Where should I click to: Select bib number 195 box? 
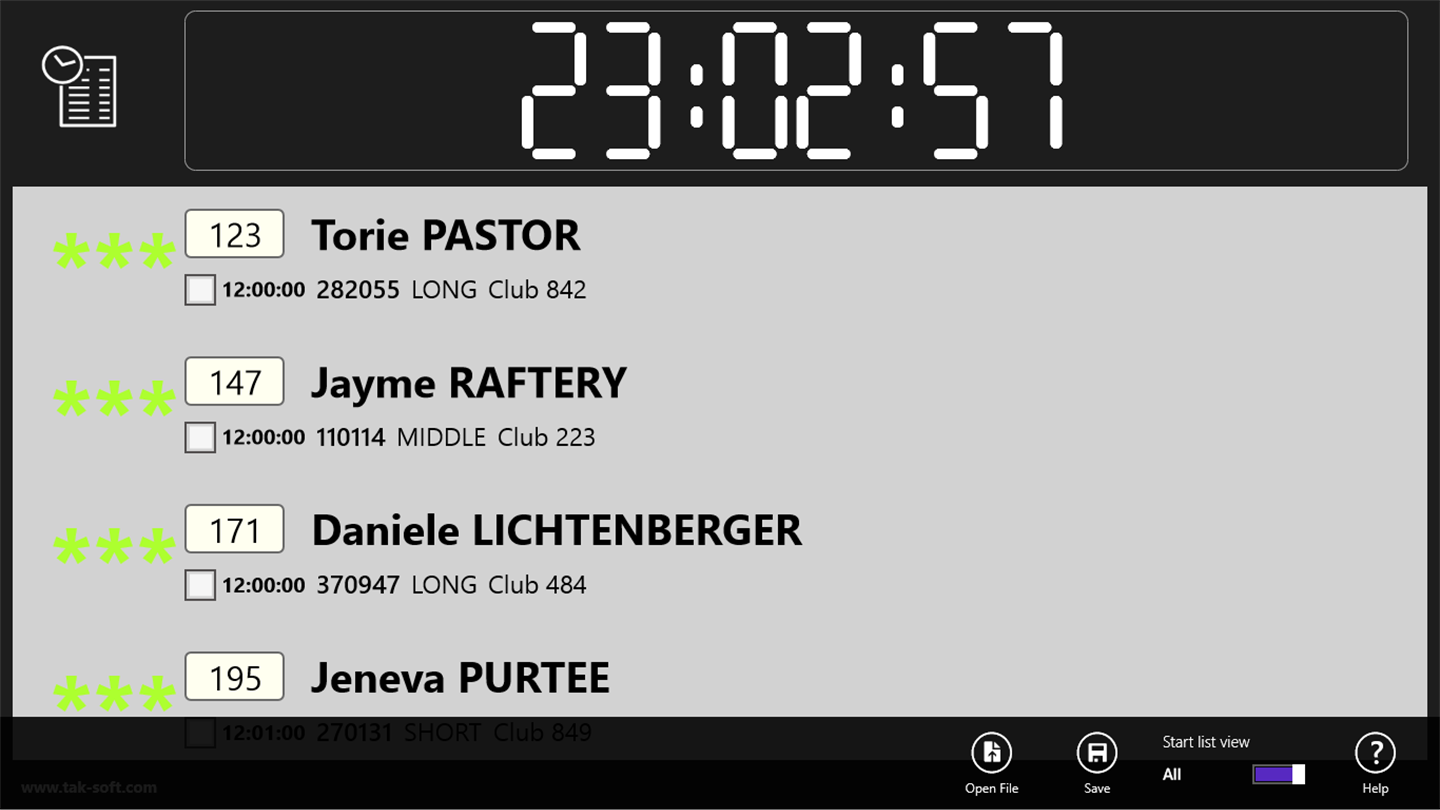(x=235, y=677)
